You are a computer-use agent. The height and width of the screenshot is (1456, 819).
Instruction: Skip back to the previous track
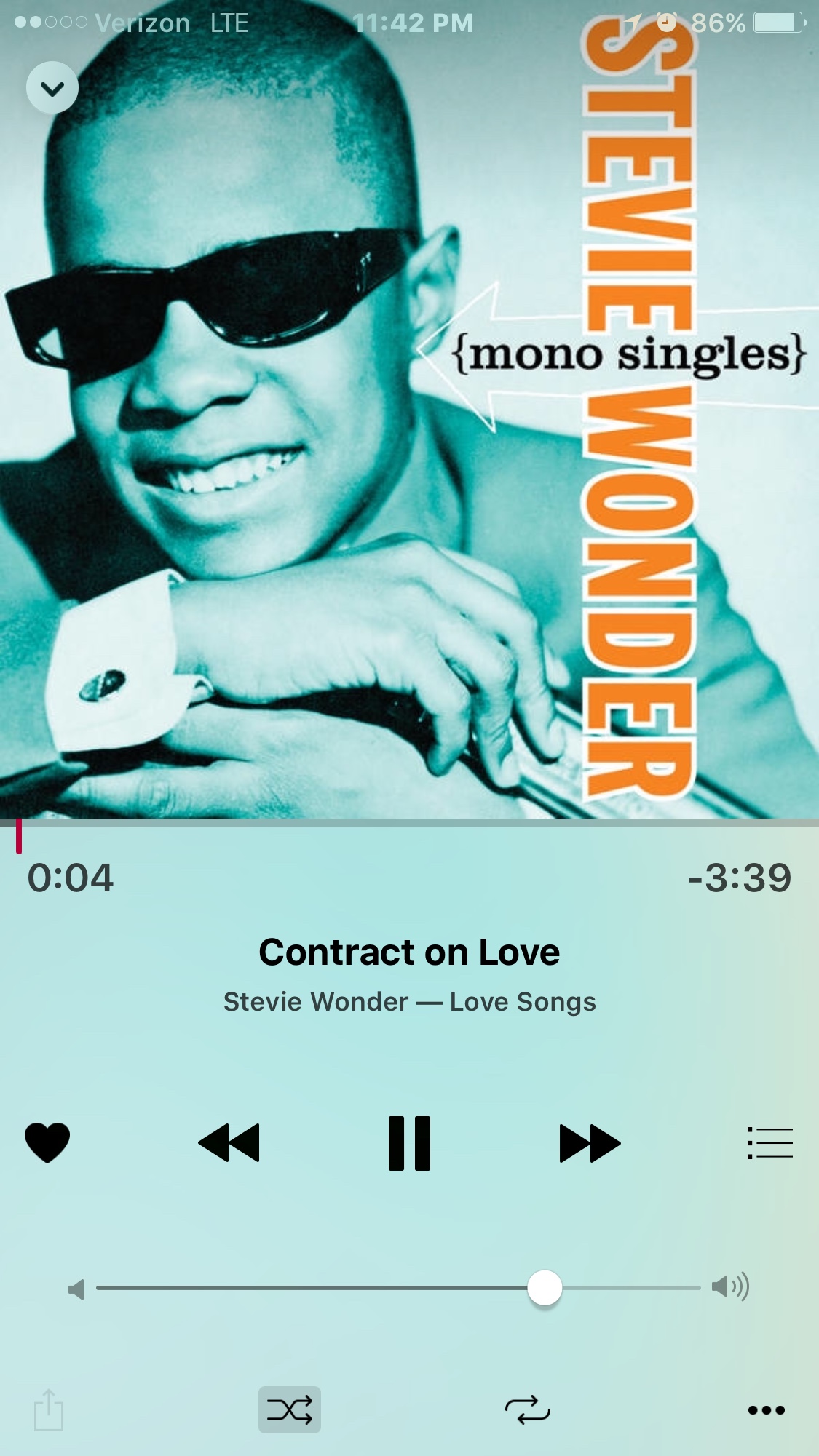click(229, 1142)
